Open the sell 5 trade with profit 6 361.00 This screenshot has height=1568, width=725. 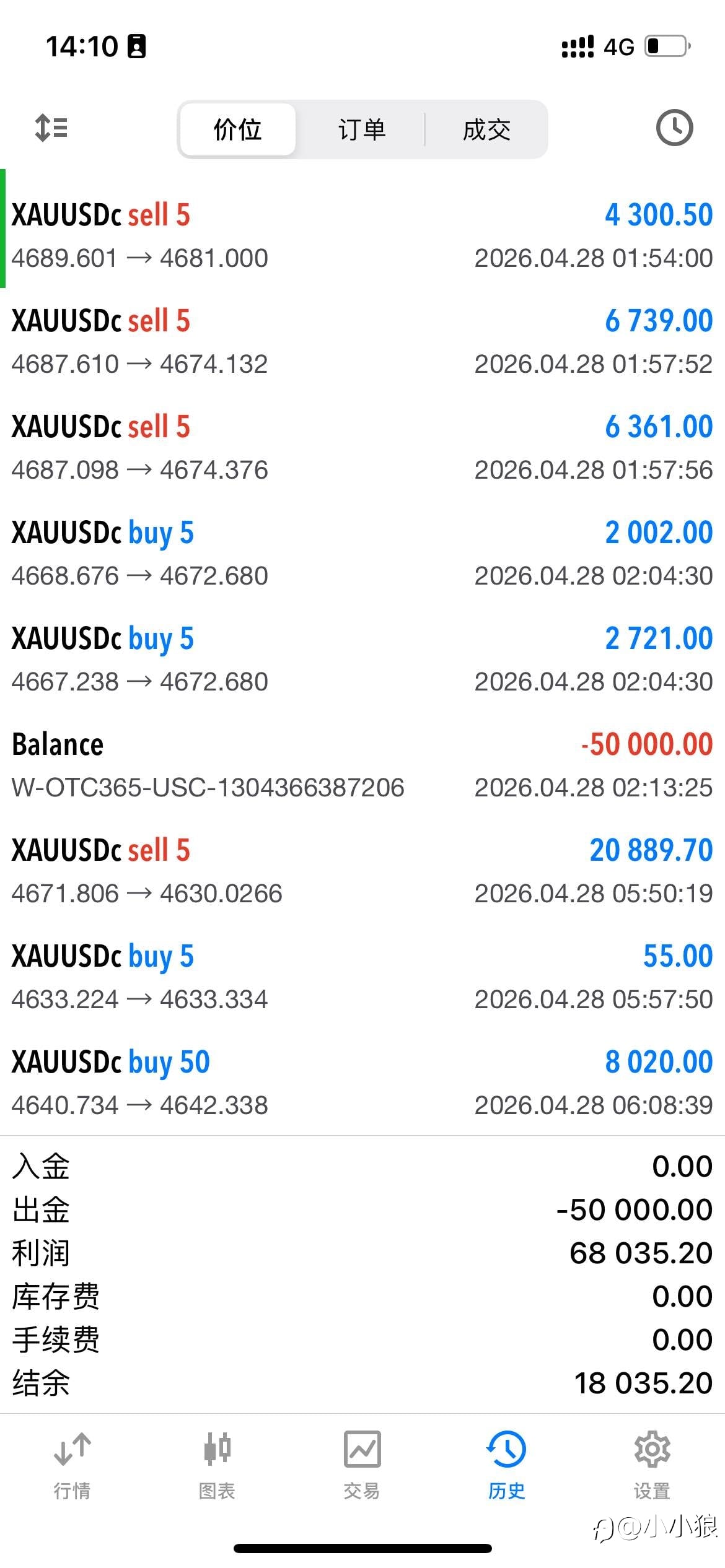click(362, 447)
